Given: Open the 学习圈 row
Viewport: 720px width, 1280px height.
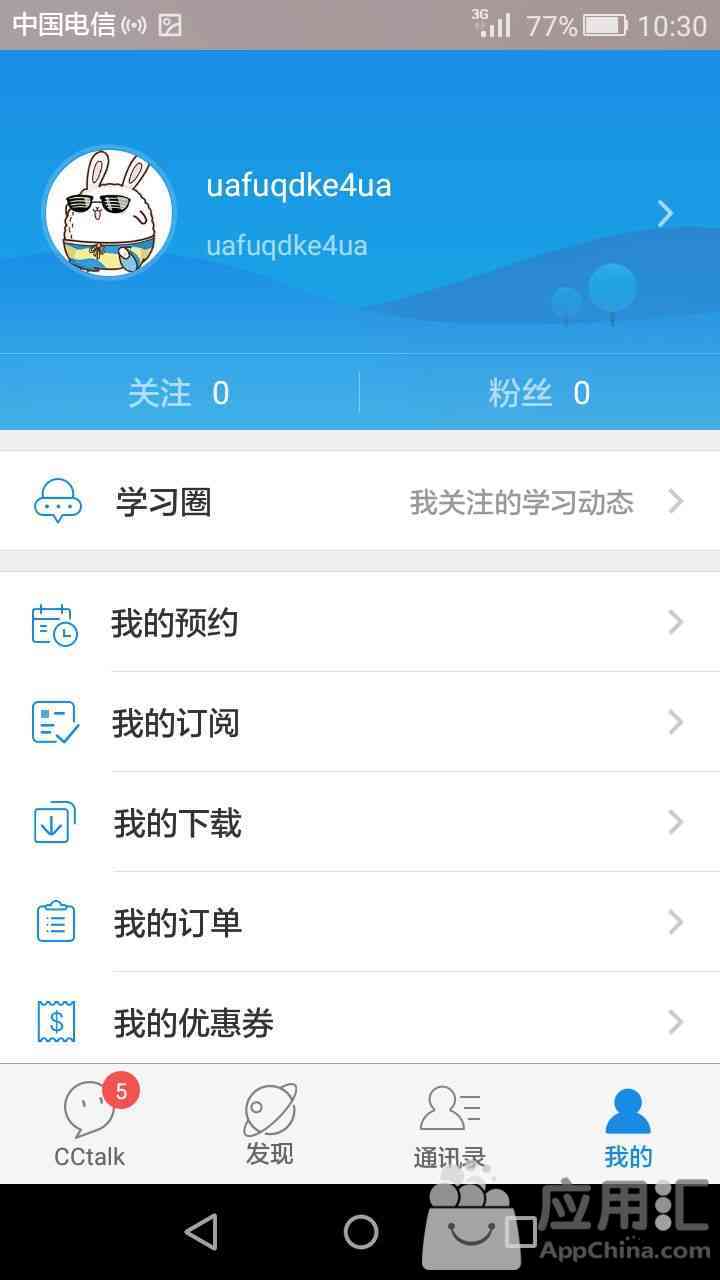Looking at the screenshot, I should point(360,501).
